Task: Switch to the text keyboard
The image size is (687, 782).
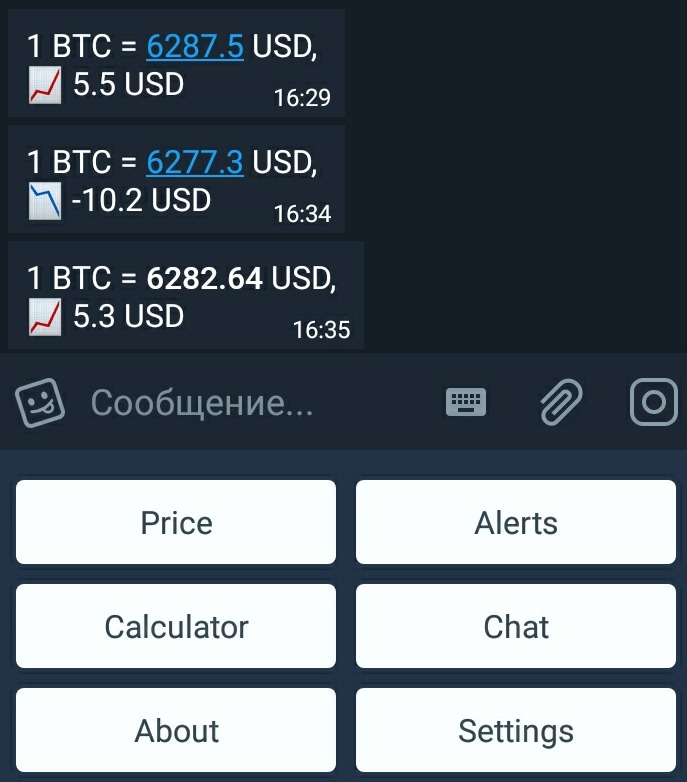Action: 465,402
